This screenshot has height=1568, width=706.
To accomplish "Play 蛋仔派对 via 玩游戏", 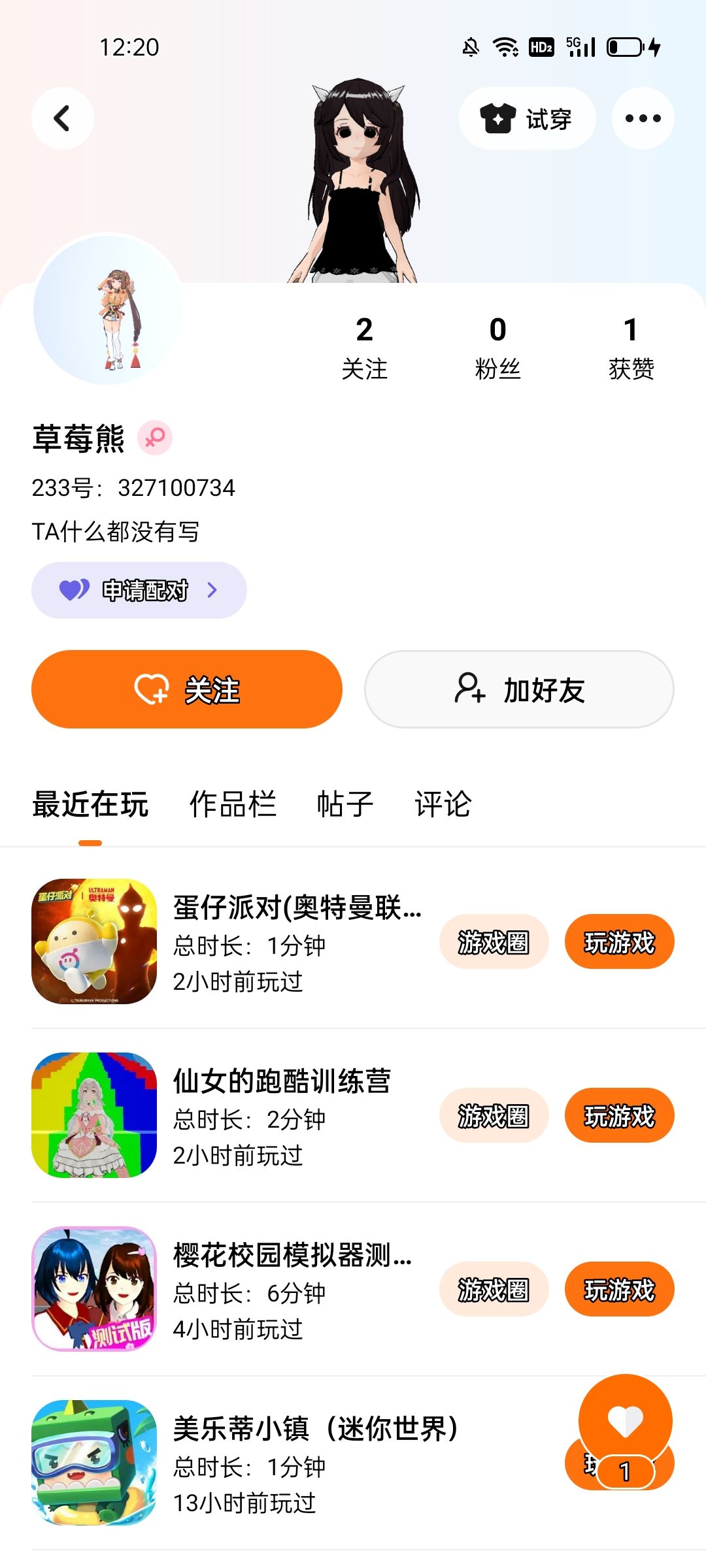I will (619, 941).
